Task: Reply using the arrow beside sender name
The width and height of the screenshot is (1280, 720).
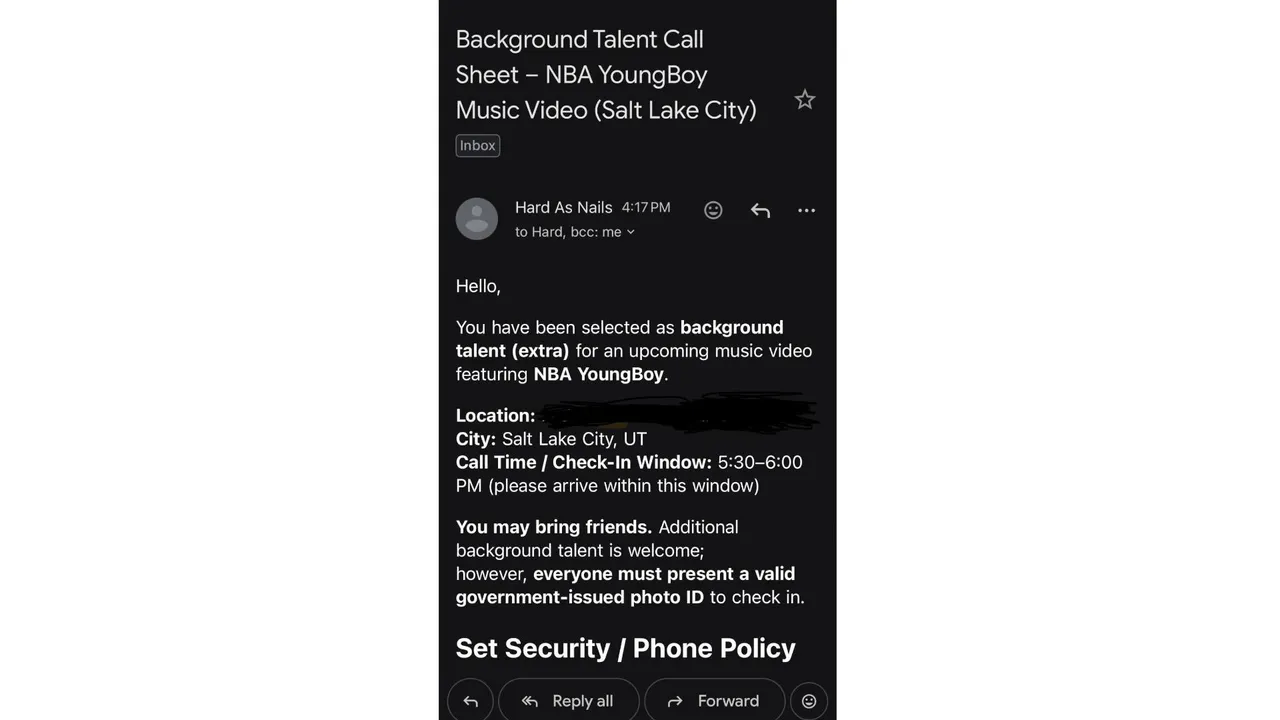Action: coord(760,210)
